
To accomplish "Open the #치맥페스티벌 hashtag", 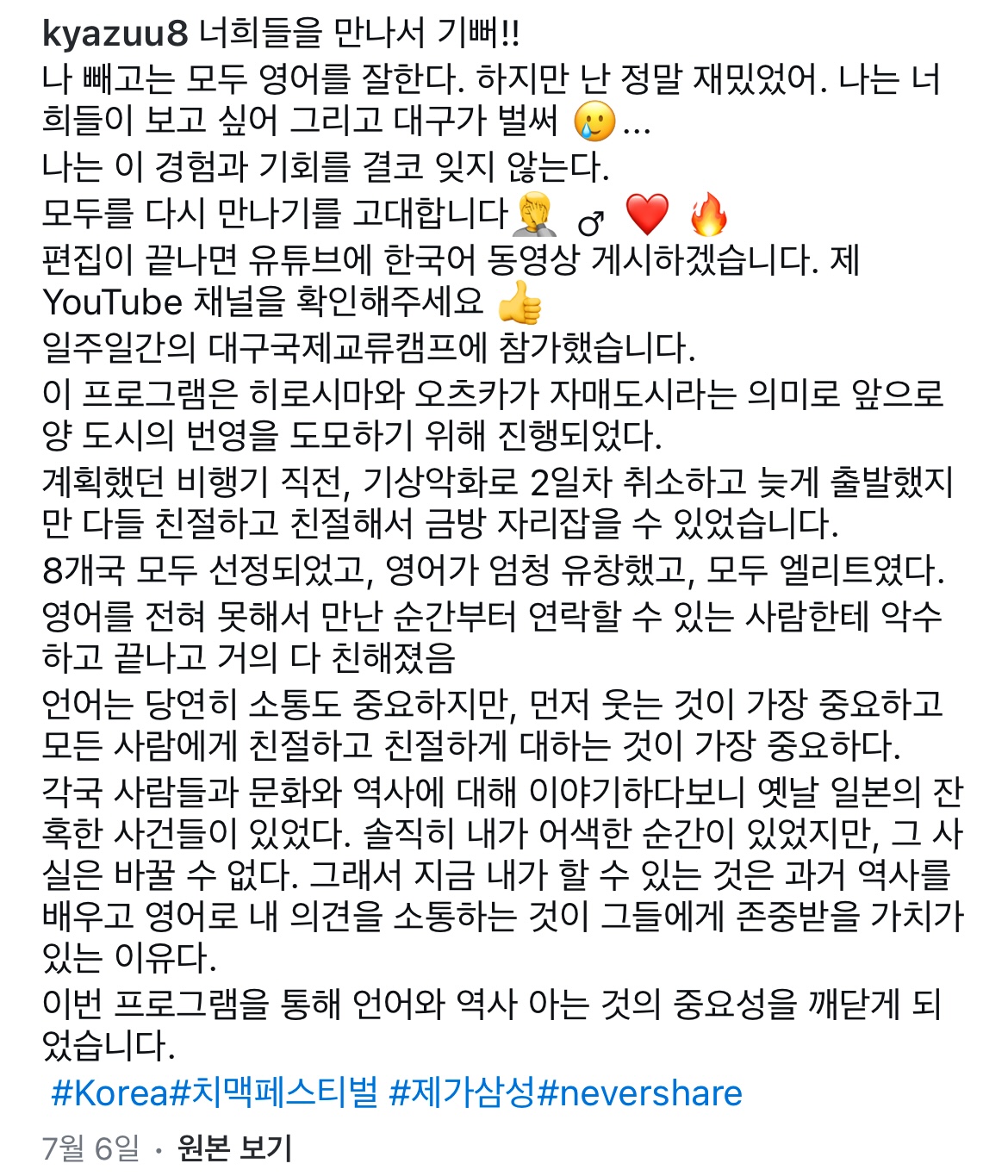I will pyautogui.click(x=275, y=1093).
